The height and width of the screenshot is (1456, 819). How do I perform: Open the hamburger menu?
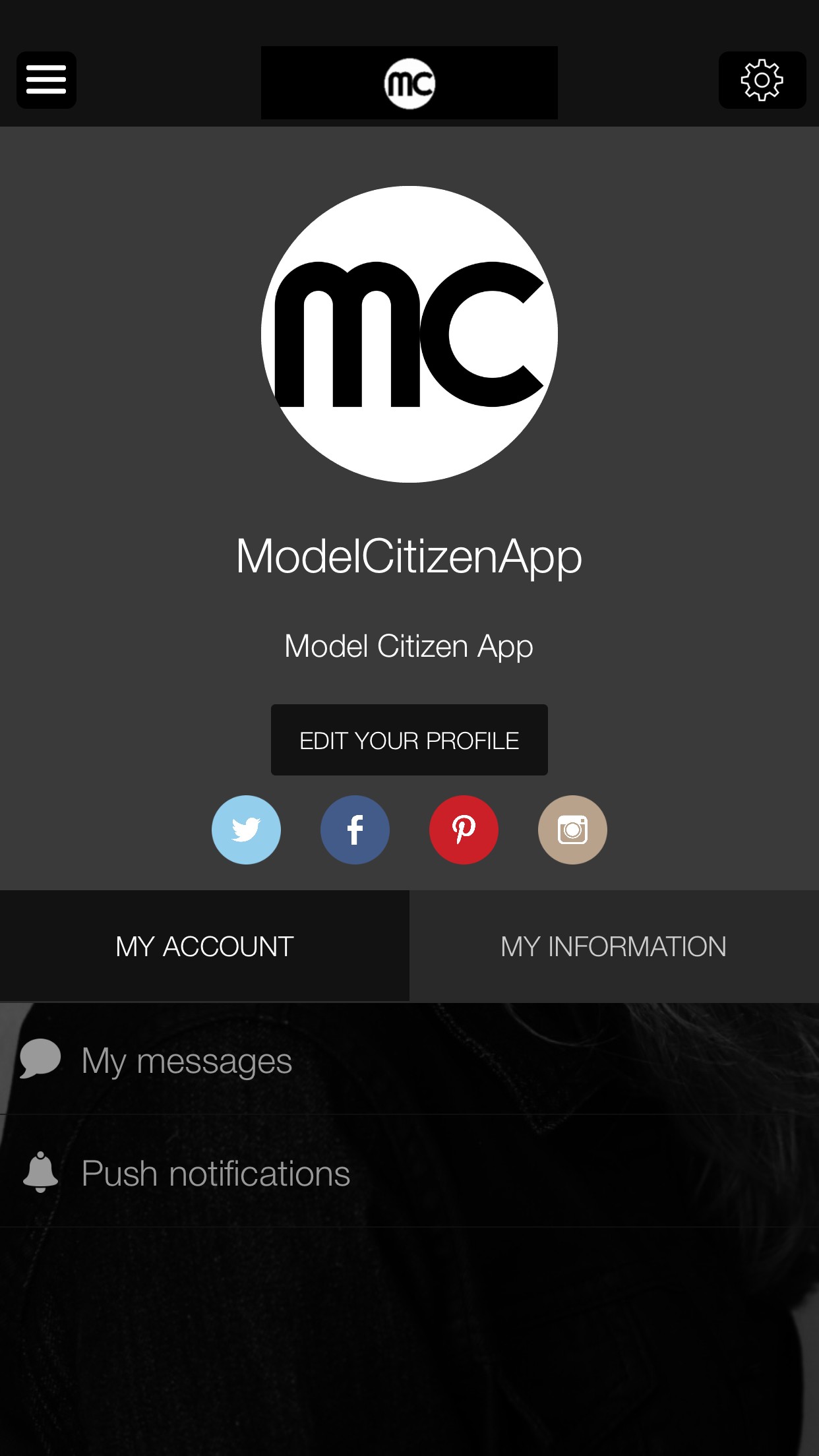[x=46, y=80]
